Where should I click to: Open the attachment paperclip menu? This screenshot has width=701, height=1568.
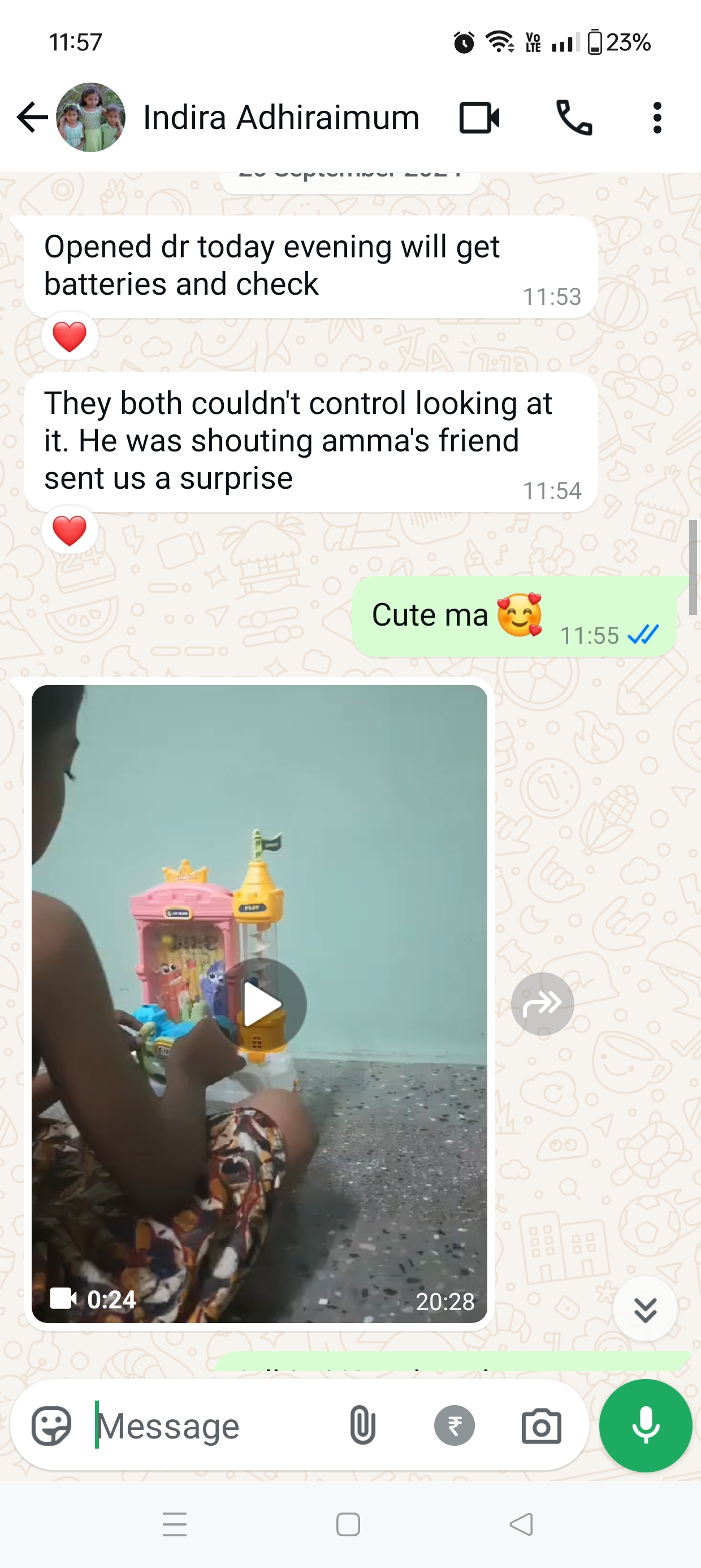[362, 1425]
